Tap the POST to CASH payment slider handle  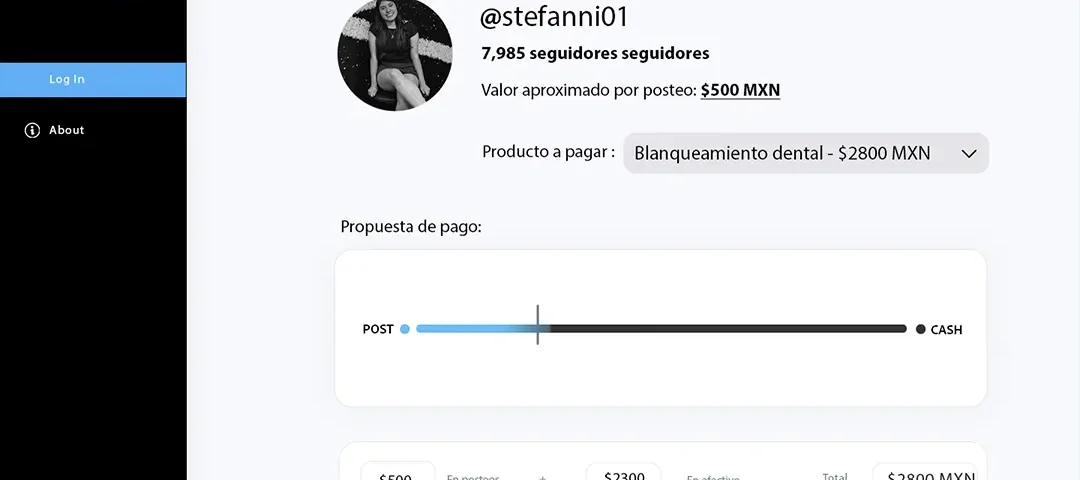coord(538,327)
